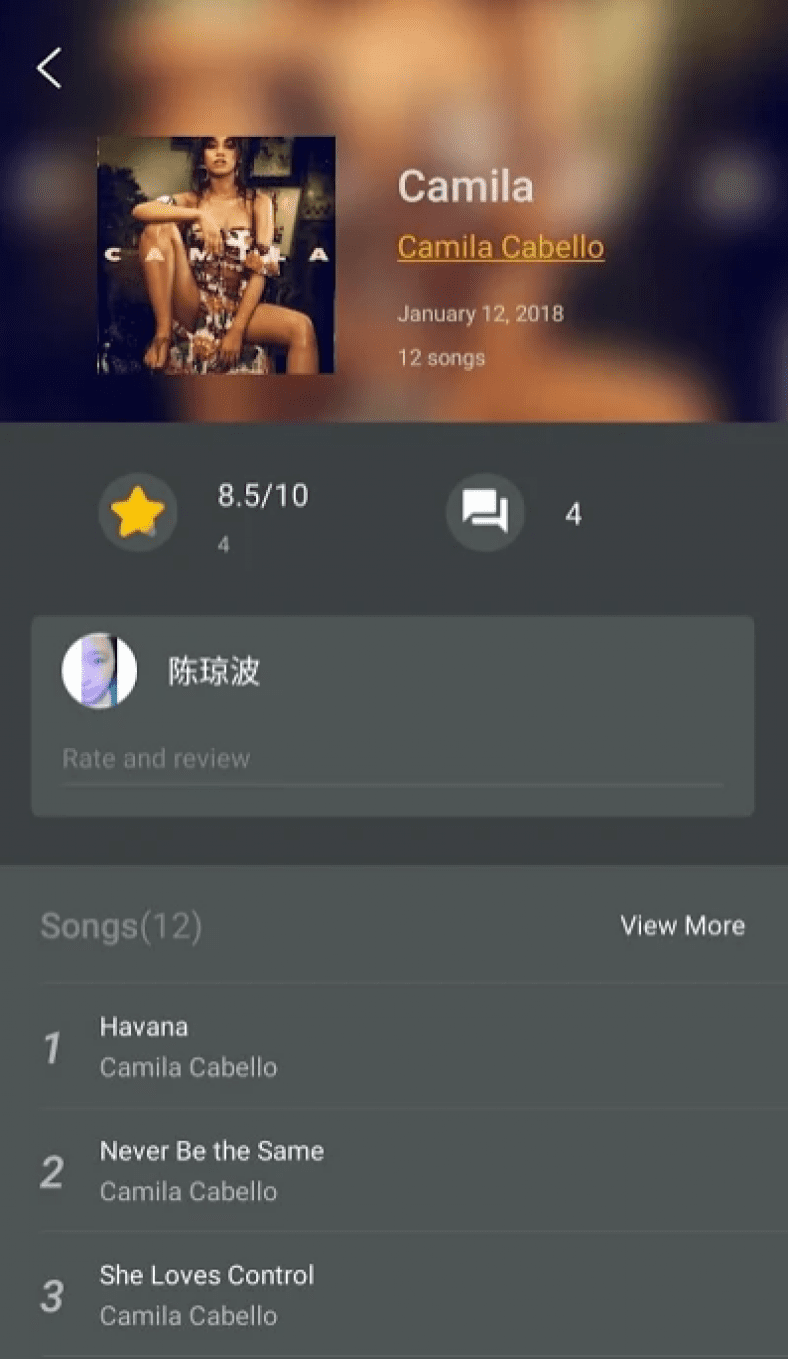Image resolution: width=788 pixels, height=1359 pixels.
Task: Click the Songs(12) section header
Action: pyautogui.click(x=122, y=926)
